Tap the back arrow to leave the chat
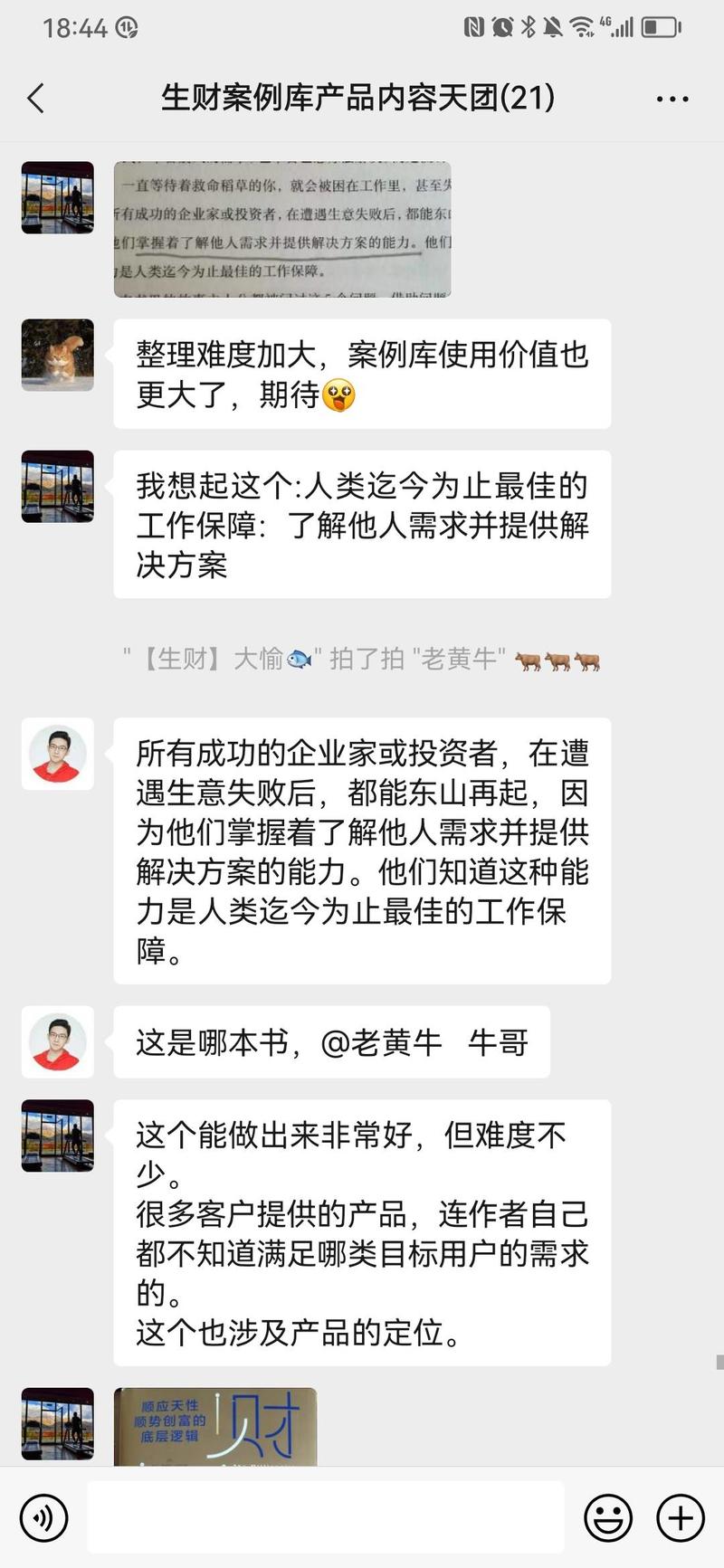Screen dimensions: 724x1568 click(x=36, y=98)
